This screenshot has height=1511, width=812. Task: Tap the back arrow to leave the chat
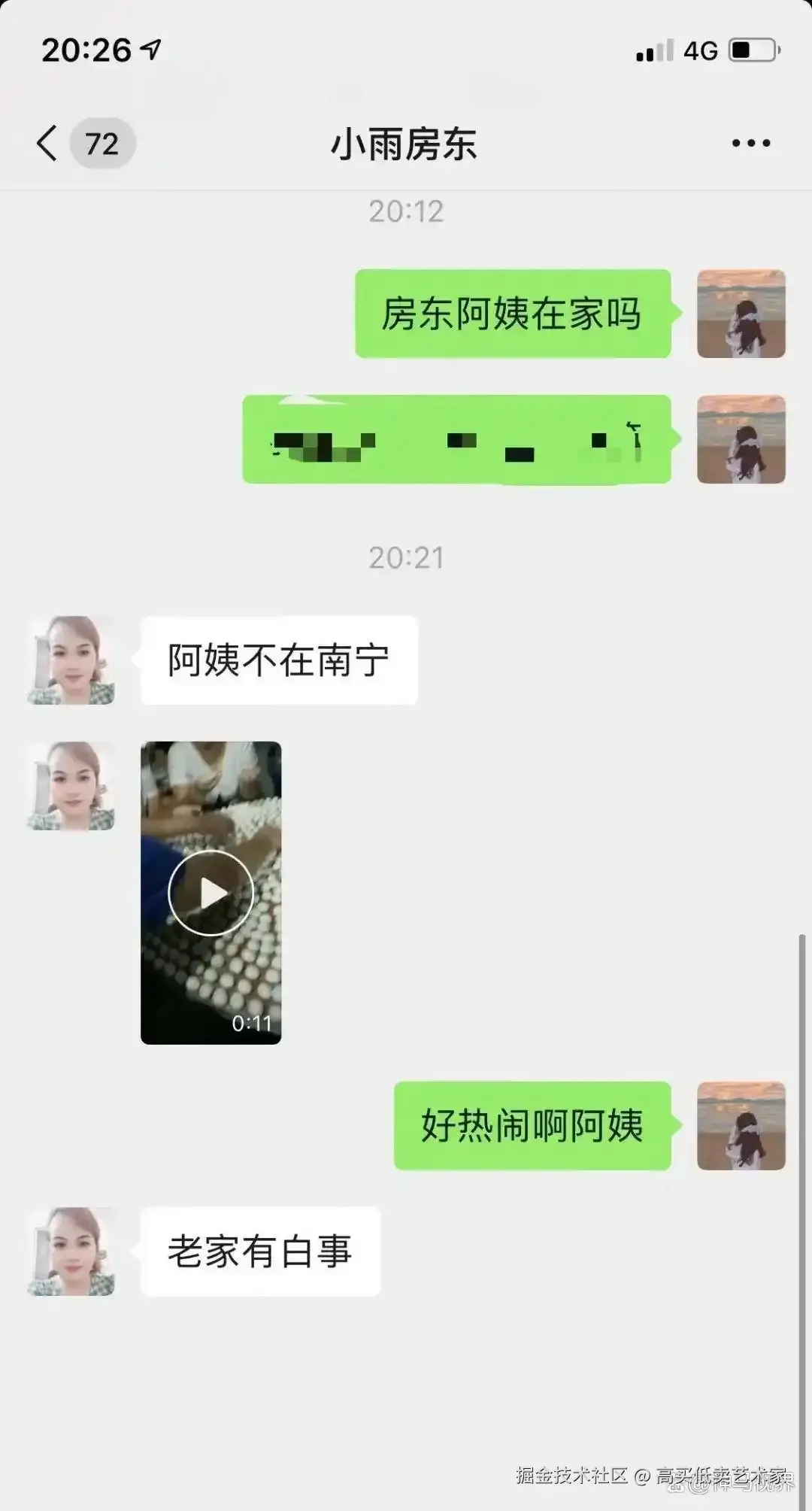click(45, 143)
